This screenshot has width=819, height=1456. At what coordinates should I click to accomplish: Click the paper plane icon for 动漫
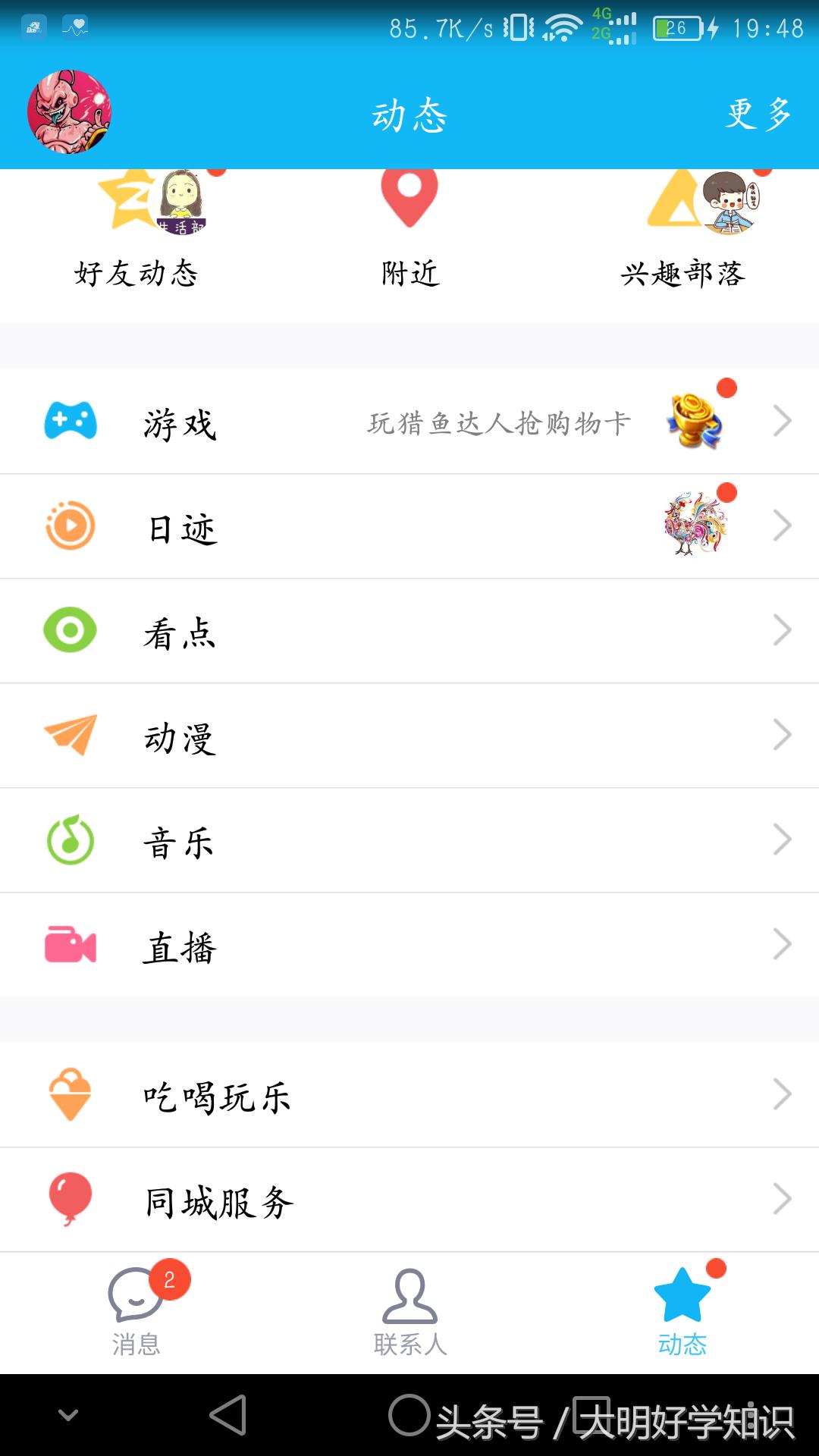tap(70, 736)
